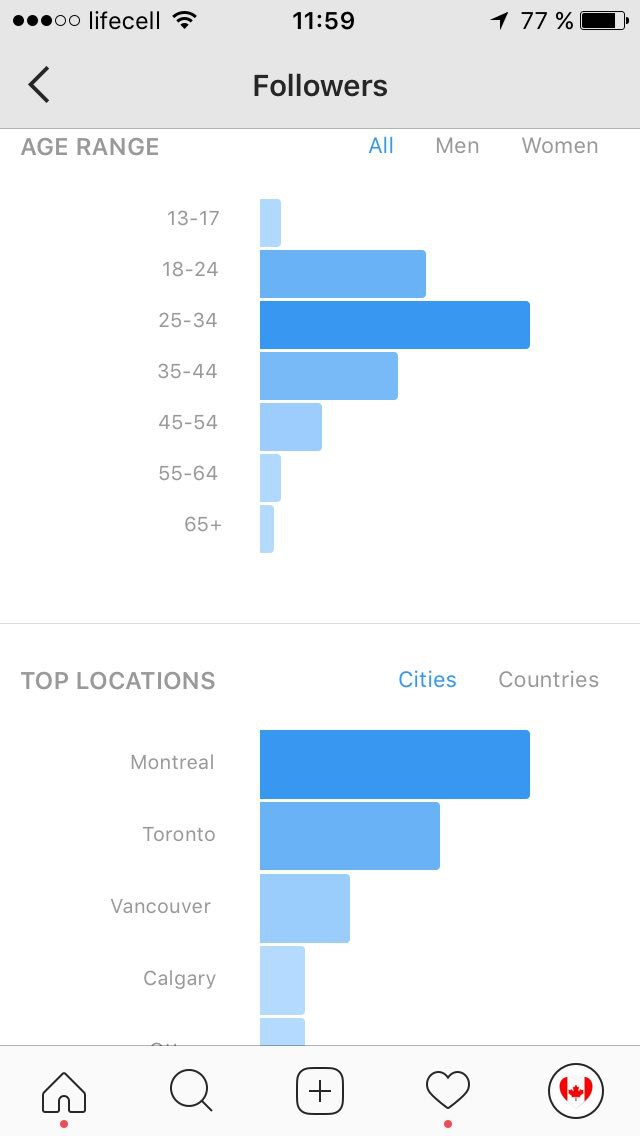Tap the Montreal location bar
Viewport: 640px width, 1136px height.
[395, 764]
